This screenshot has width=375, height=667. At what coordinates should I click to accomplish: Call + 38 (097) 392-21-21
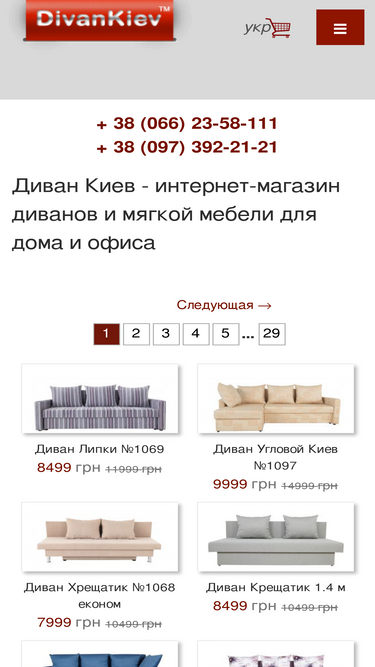pyautogui.click(x=187, y=148)
